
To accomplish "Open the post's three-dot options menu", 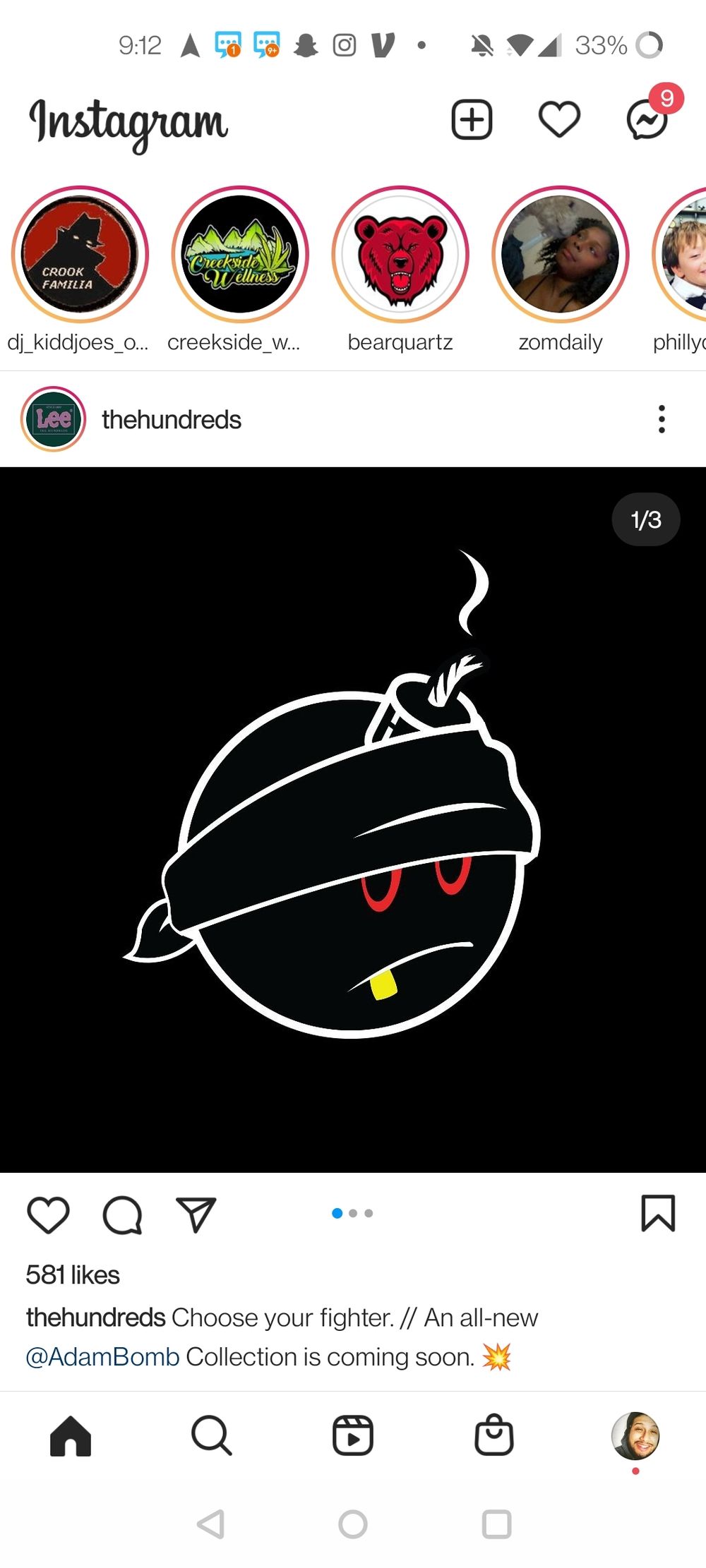I will [662, 419].
